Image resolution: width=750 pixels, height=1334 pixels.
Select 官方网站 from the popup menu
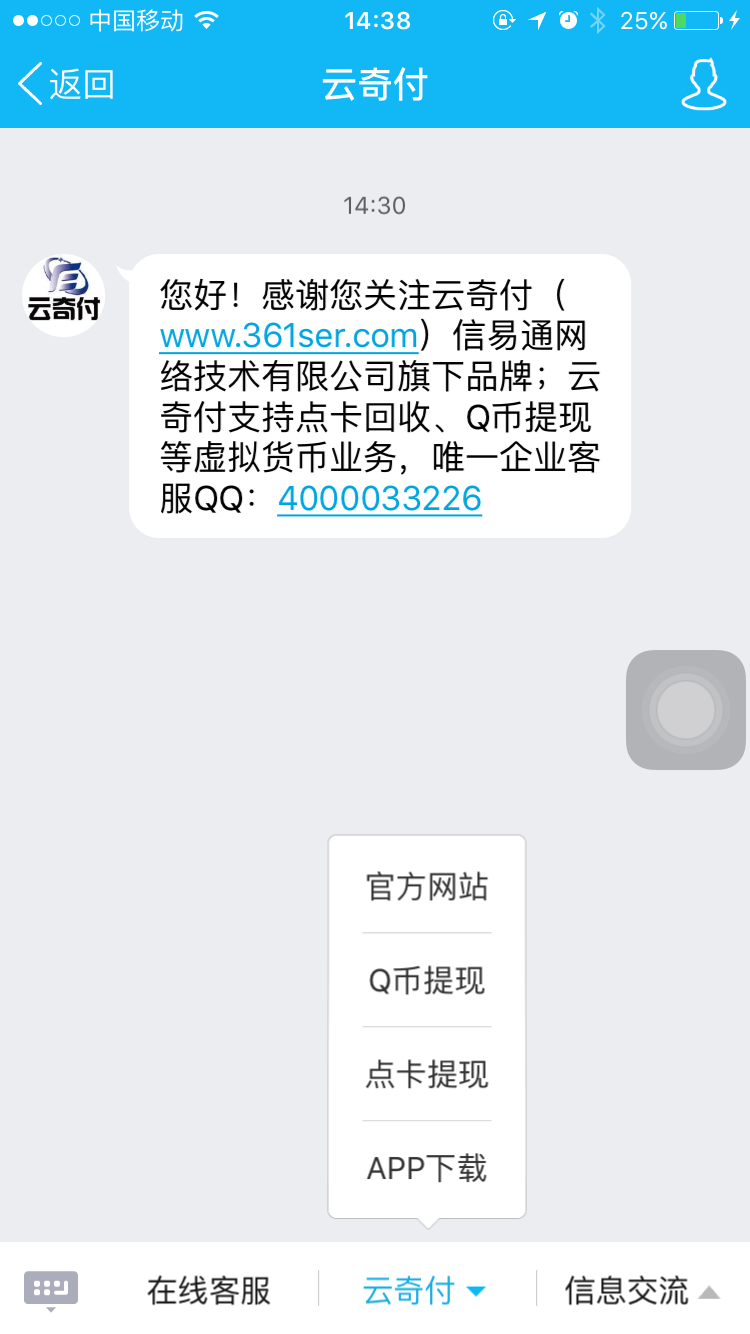(427, 887)
